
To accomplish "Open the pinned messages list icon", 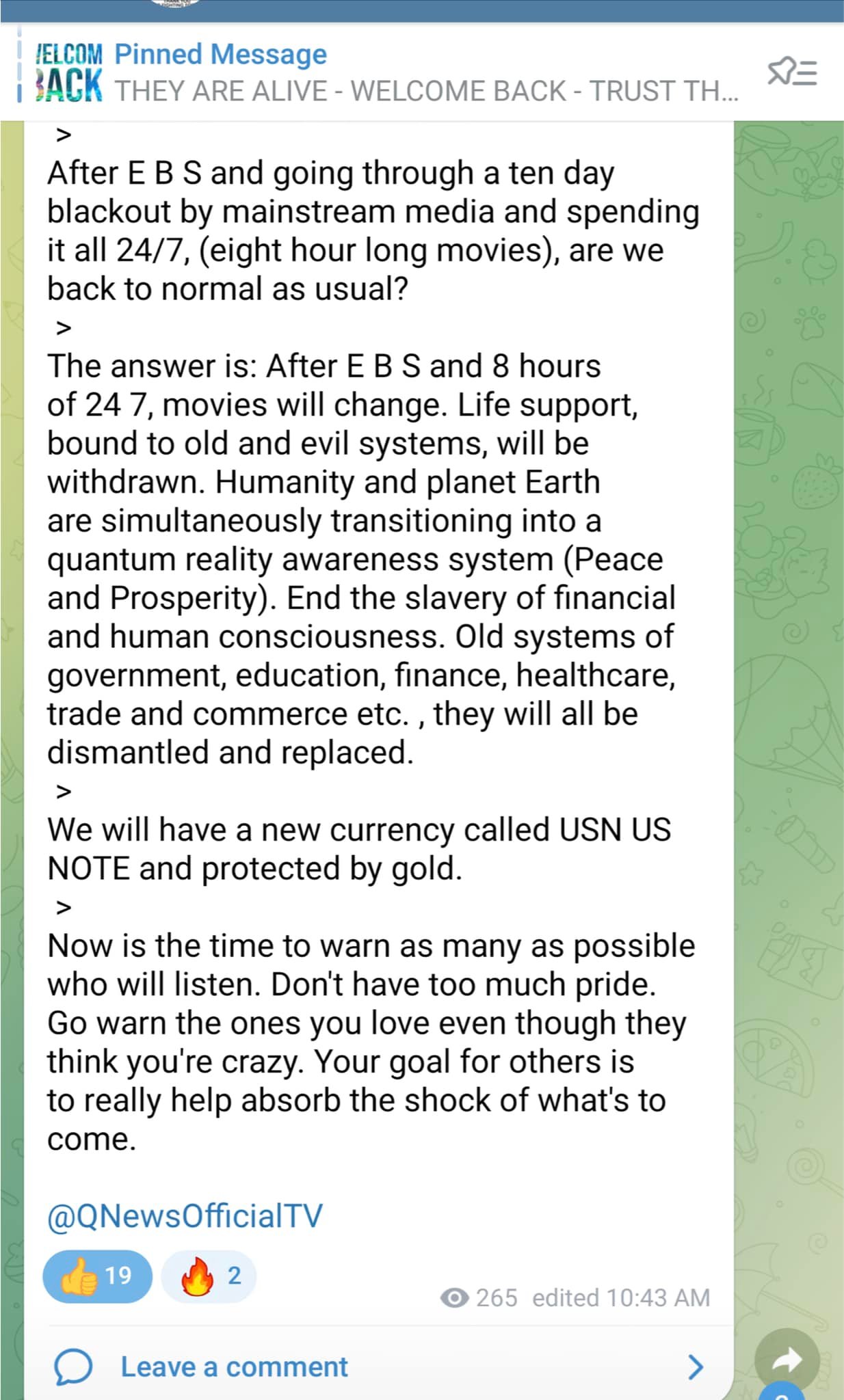I will pos(791,72).
